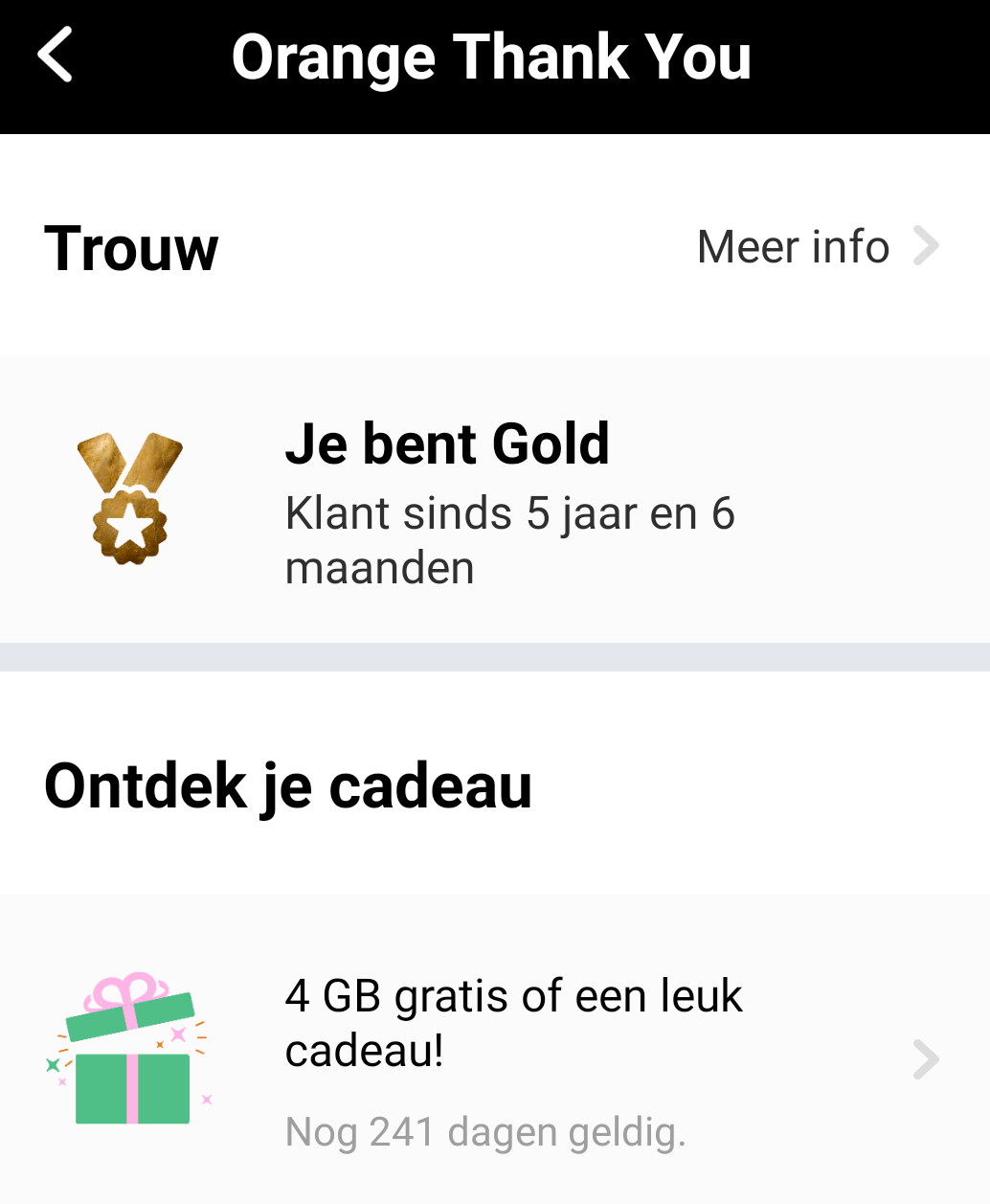Go back from Orange Thank You
The image size is (990, 1204).
(x=56, y=56)
